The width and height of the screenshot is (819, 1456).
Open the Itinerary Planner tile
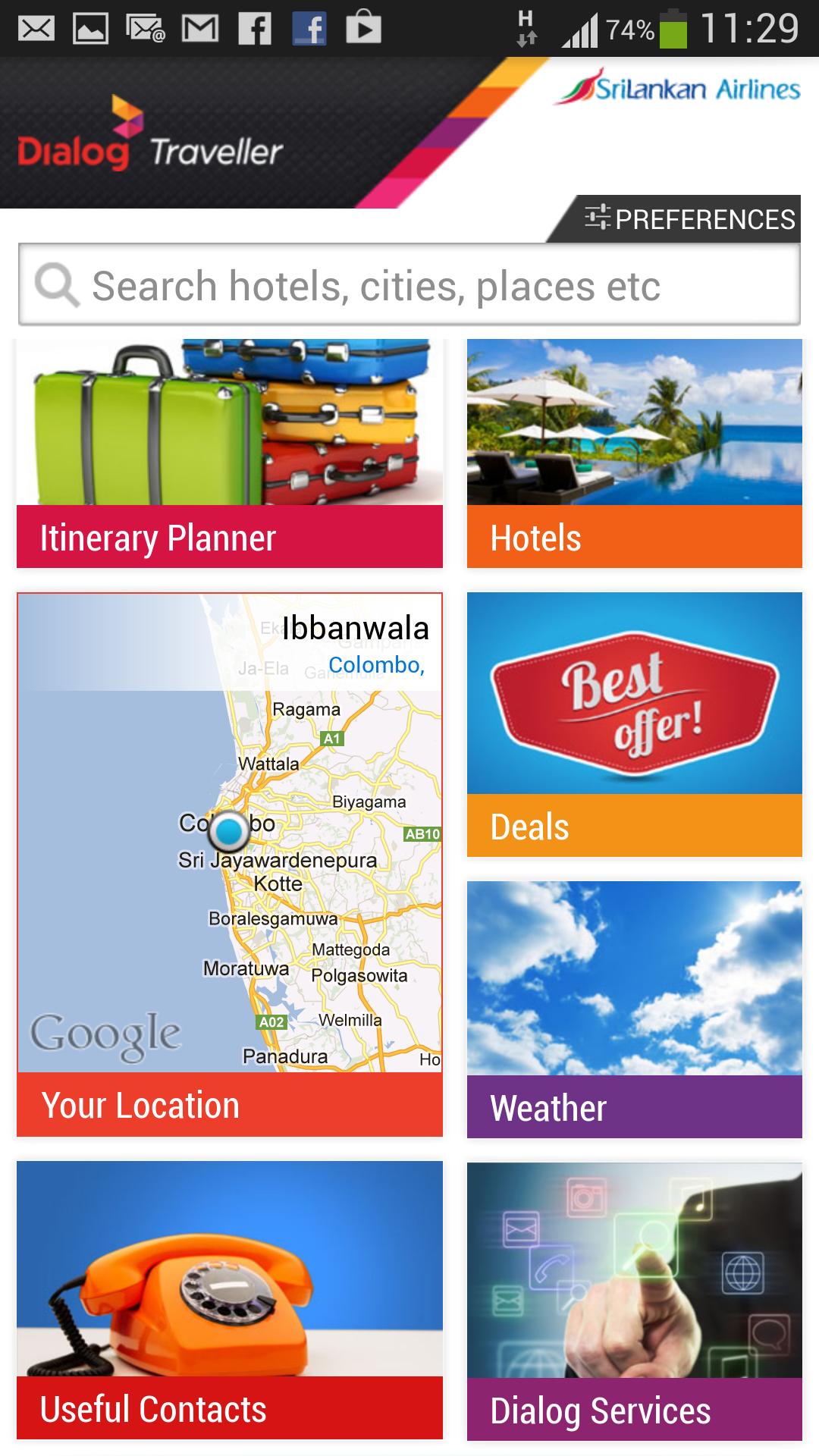coord(229,453)
